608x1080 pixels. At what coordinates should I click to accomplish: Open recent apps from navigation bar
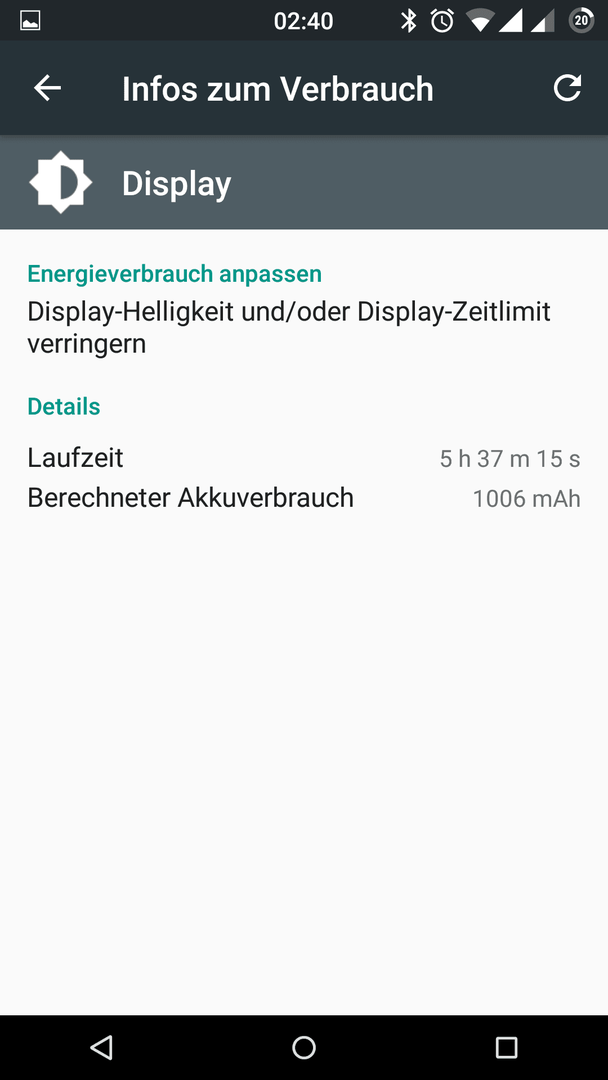(x=506, y=1048)
